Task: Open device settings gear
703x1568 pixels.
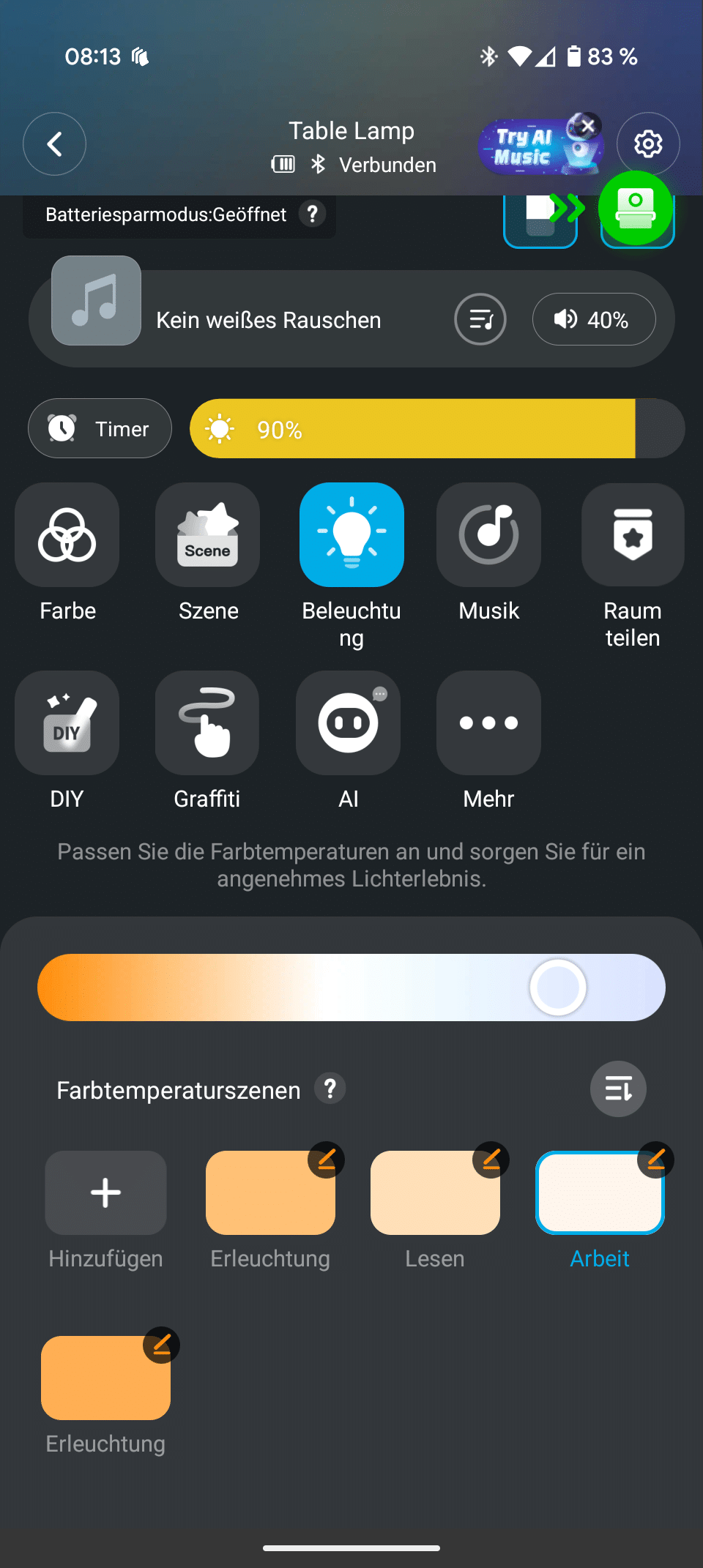Action: click(x=647, y=144)
